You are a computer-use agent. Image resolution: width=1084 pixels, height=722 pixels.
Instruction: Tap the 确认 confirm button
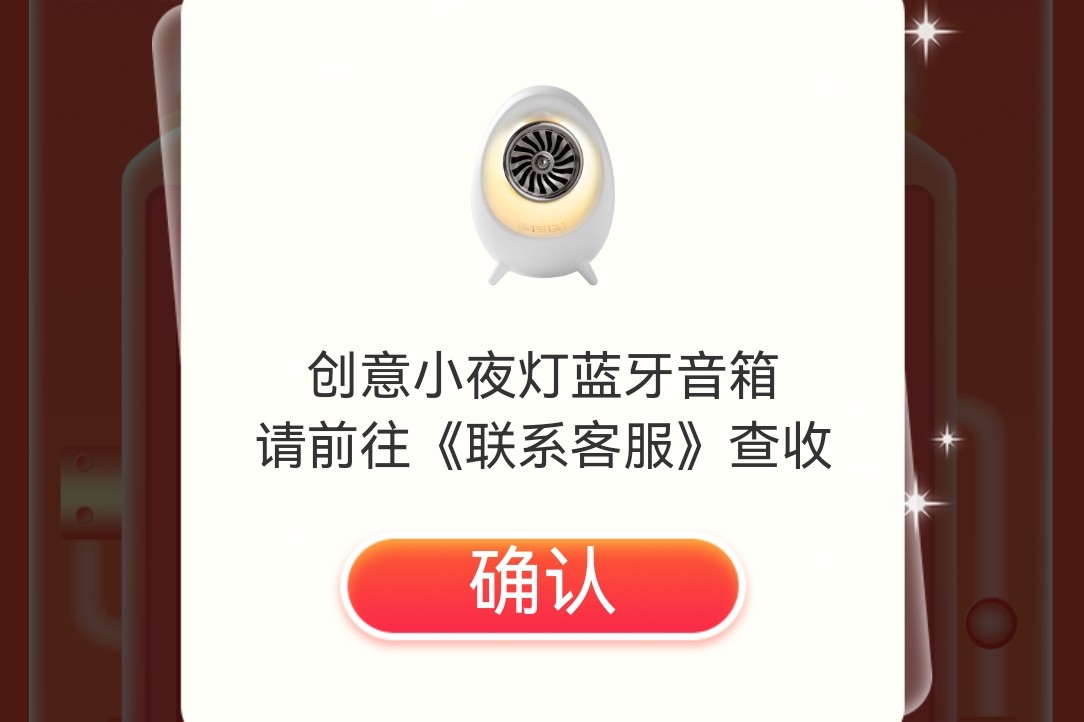tap(542, 586)
